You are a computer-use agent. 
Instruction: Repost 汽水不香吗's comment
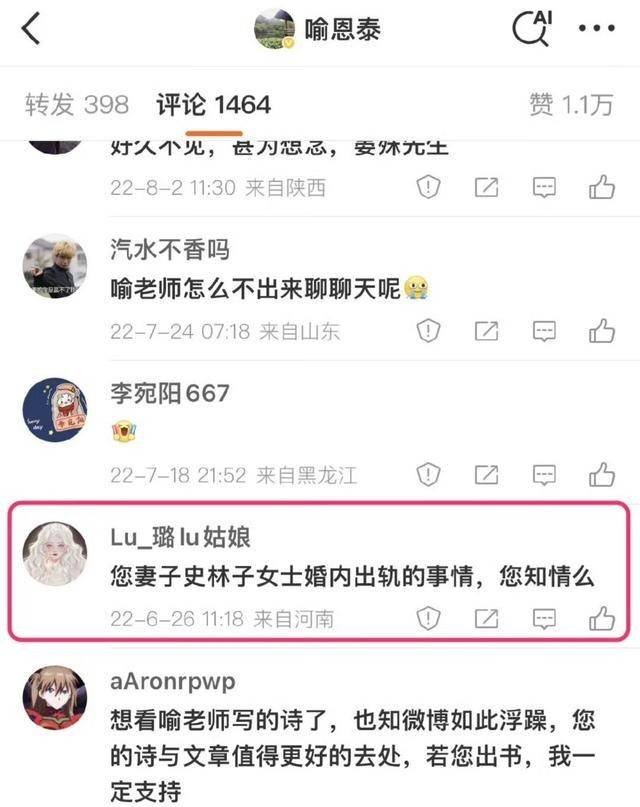point(486,330)
